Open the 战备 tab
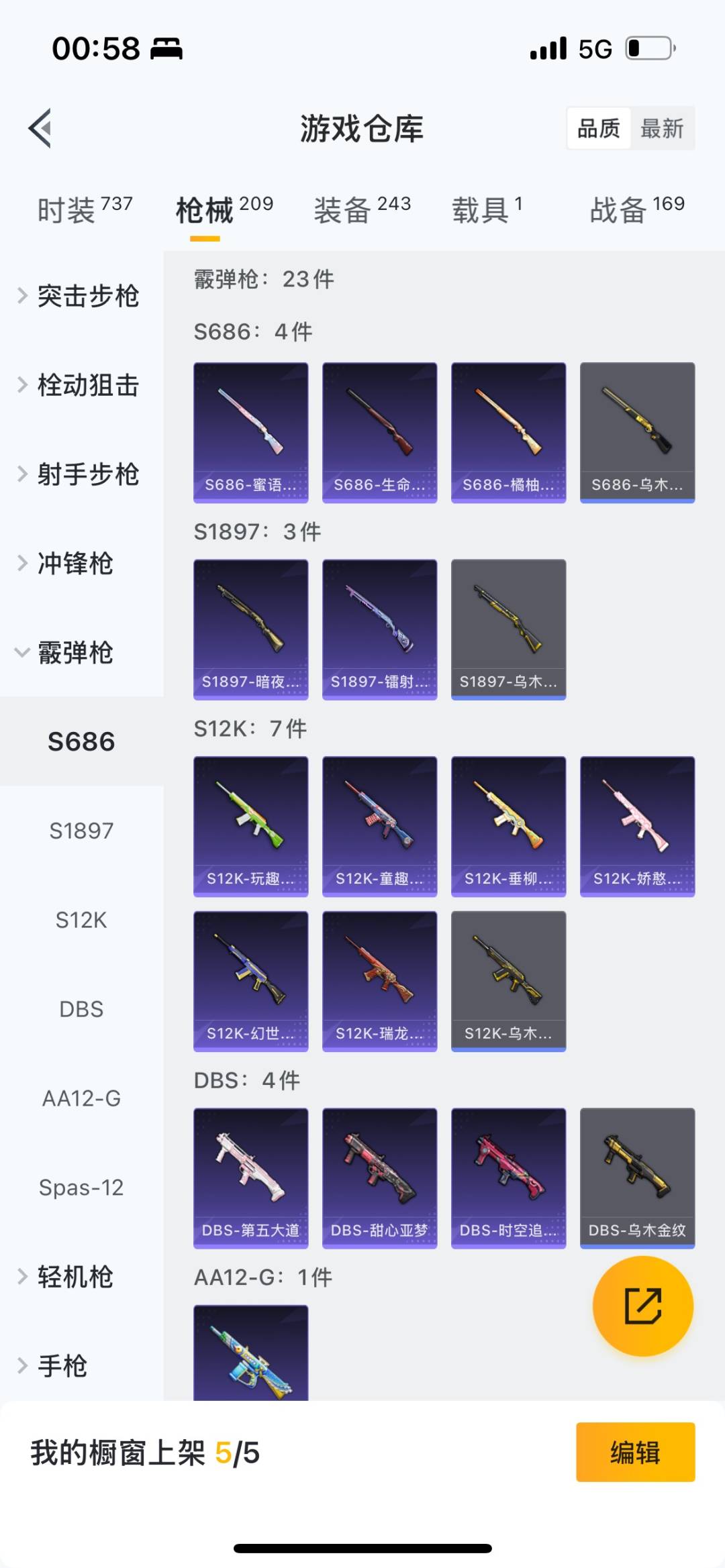The width and height of the screenshot is (725, 1568). point(637,209)
